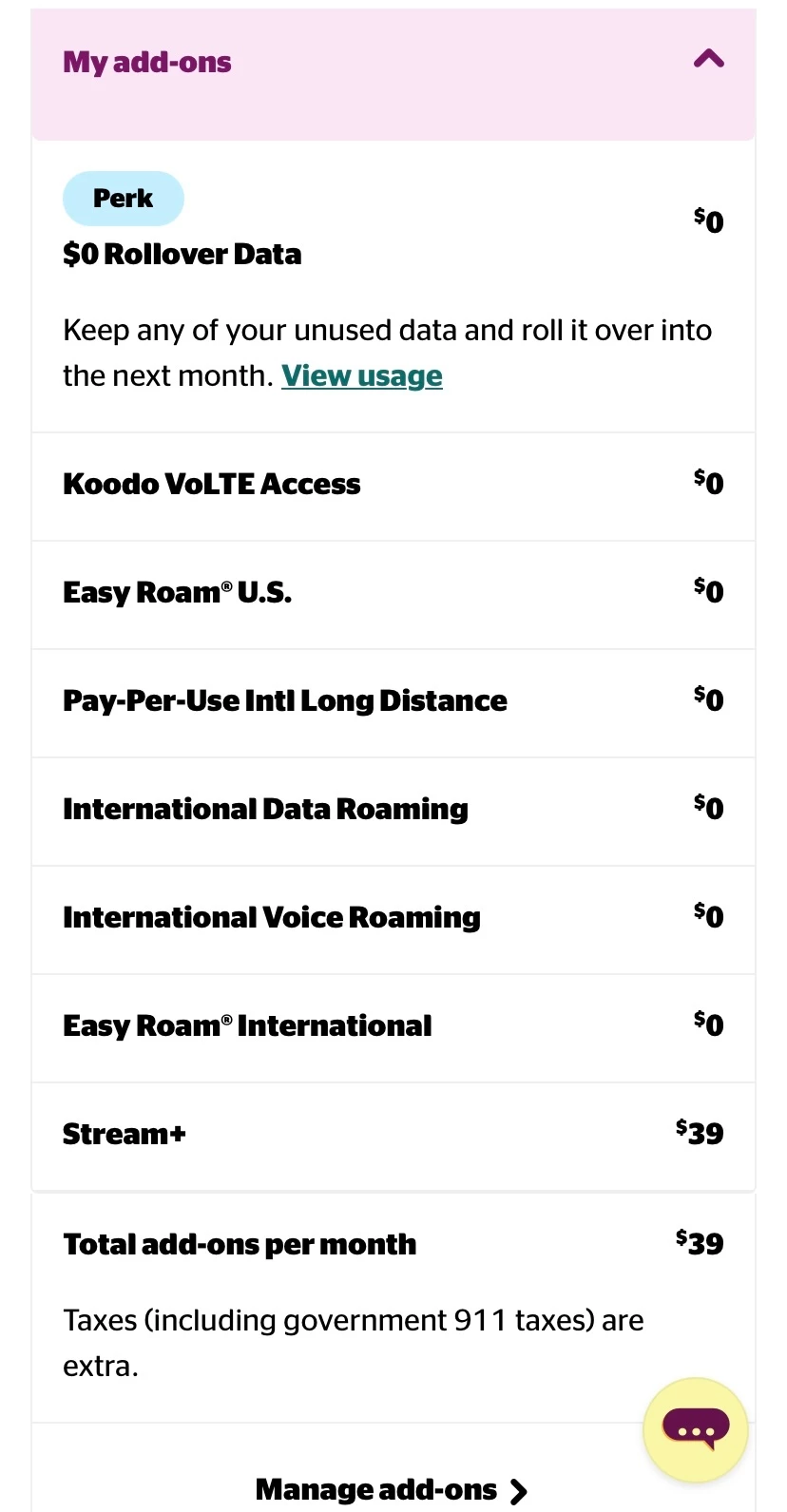This screenshot has height=1512, width=787.
Task: Collapse the My add-ons section
Action: coord(708,61)
